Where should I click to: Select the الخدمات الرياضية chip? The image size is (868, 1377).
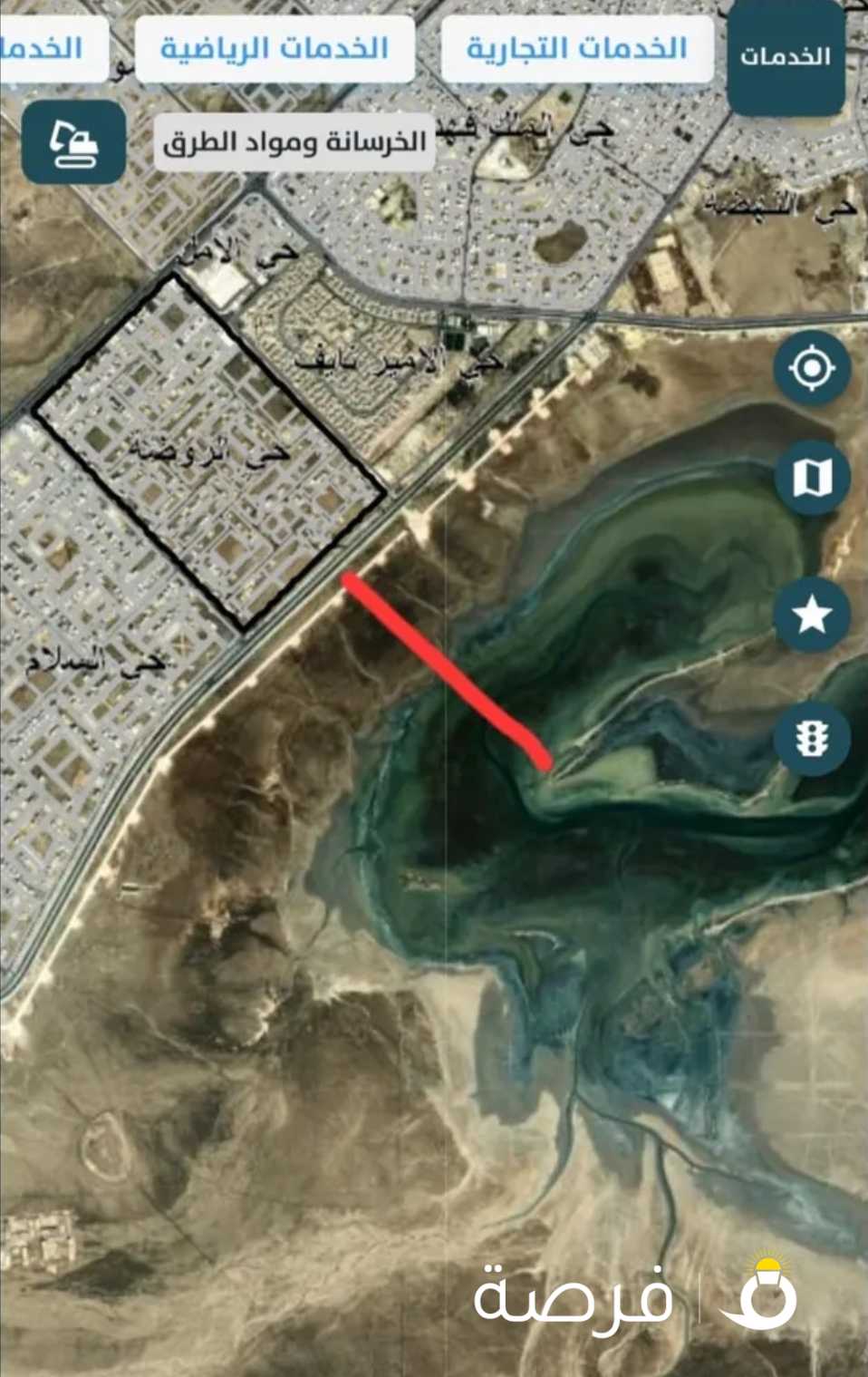pyautogui.click(x=275, y=48)
